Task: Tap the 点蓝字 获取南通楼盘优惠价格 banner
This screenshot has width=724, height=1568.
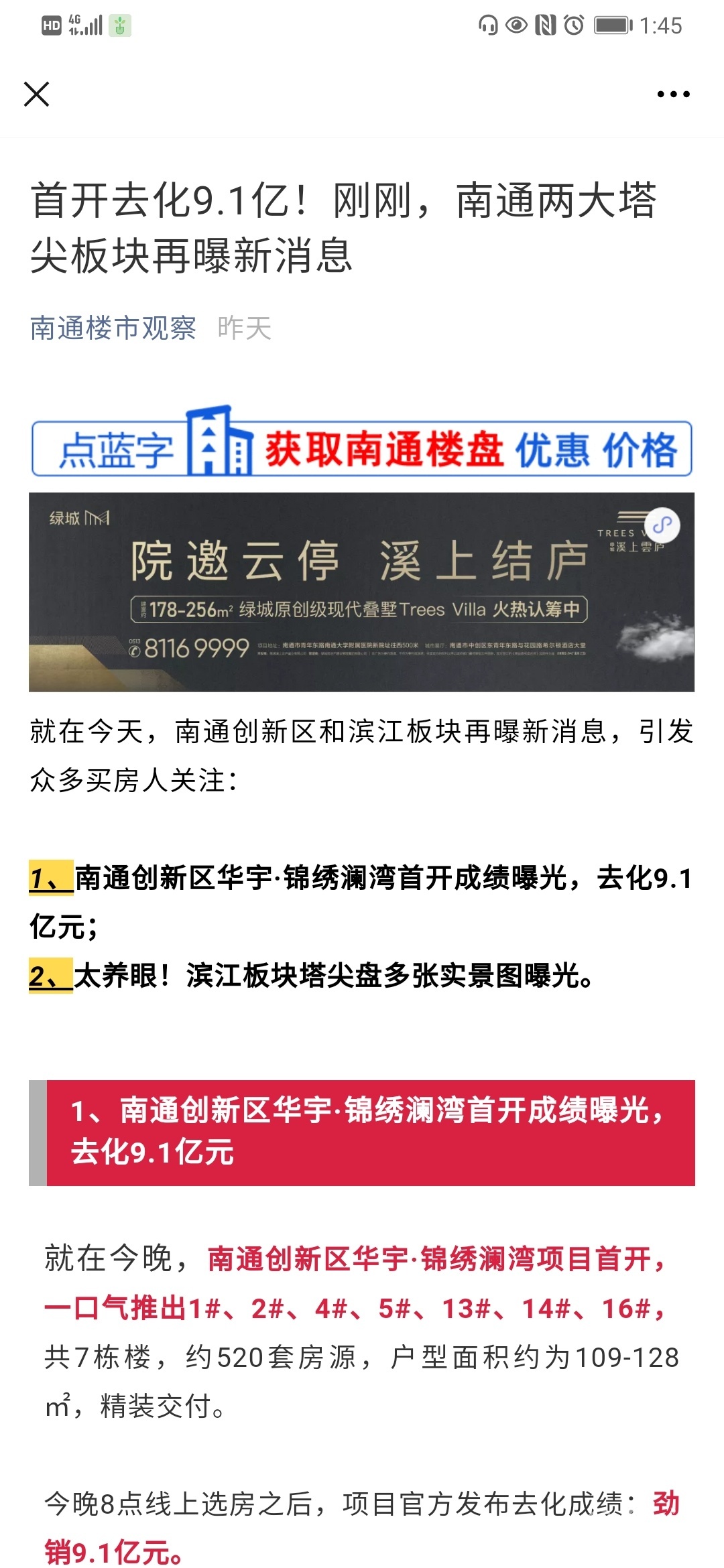Action: 362,446
